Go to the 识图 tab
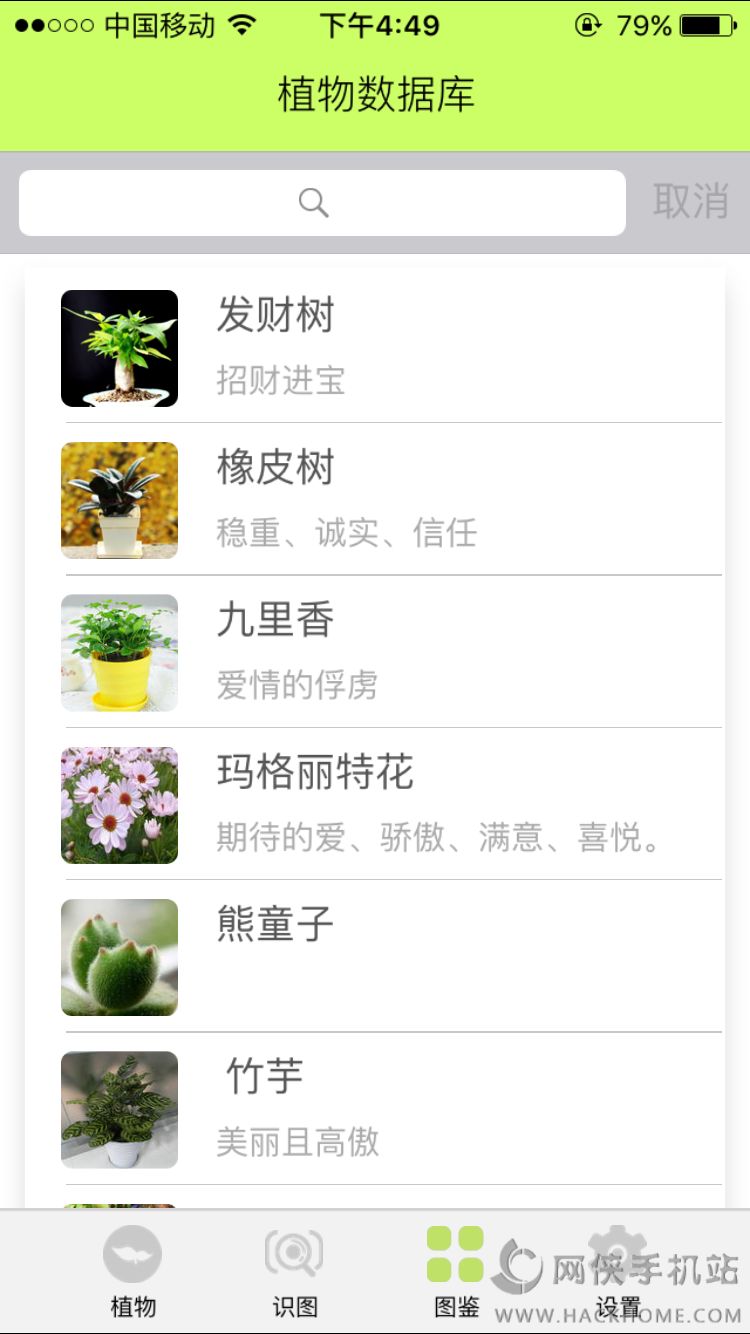 pos(294,1272)
